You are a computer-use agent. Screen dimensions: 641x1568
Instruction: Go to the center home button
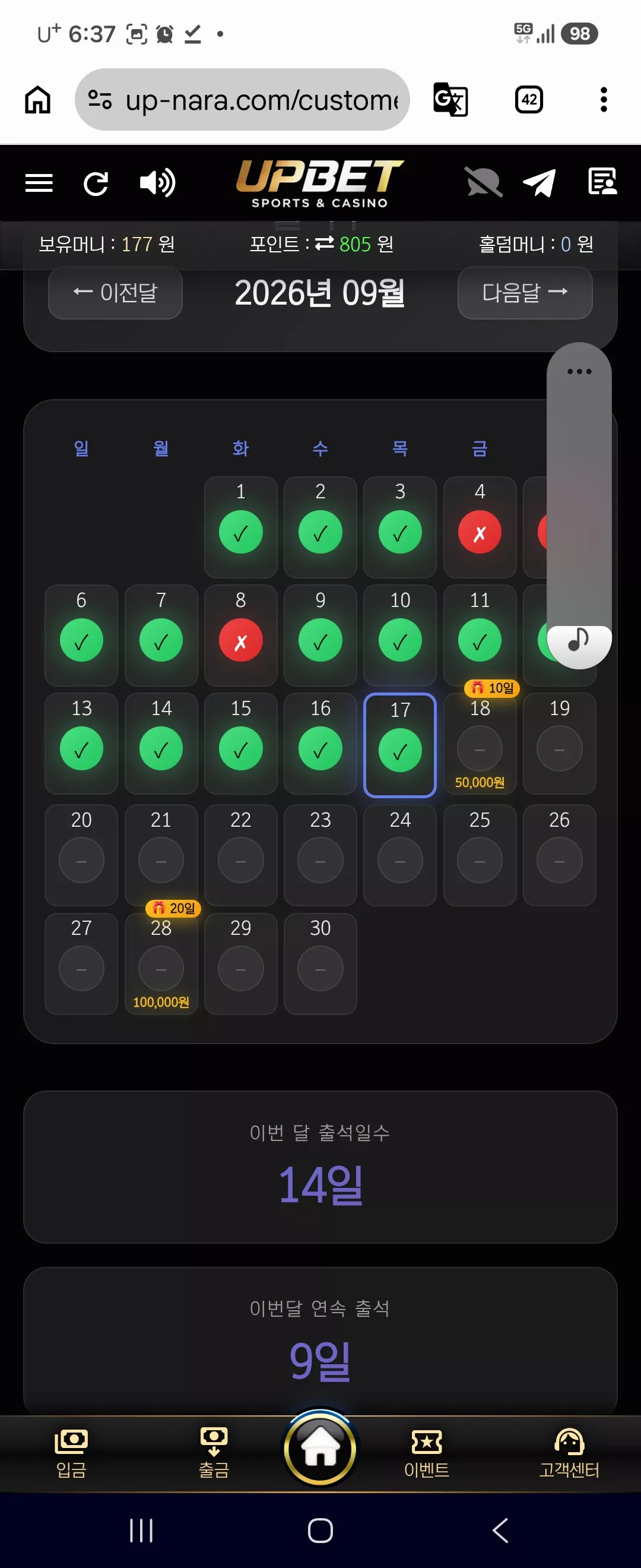coord(320,1449)
